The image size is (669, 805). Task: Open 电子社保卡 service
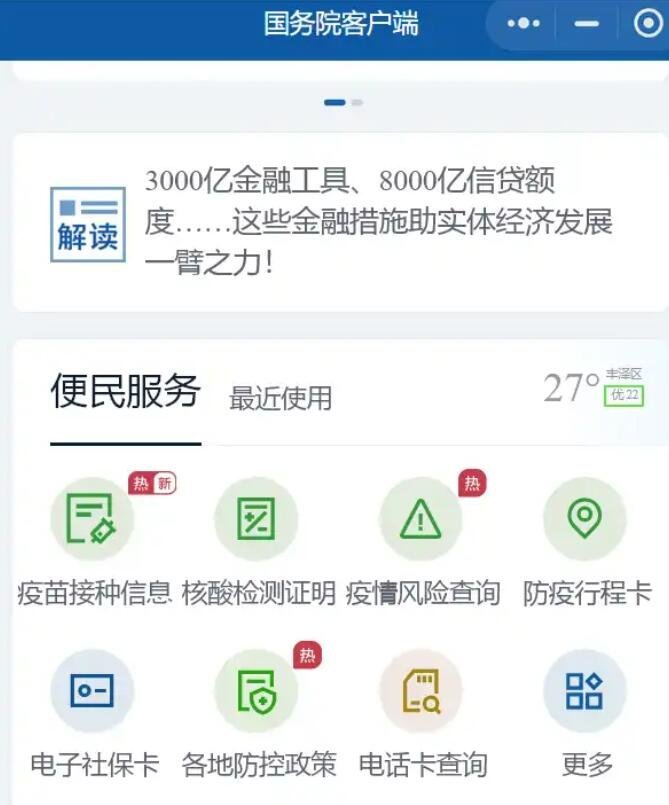[x=92, y=692]
